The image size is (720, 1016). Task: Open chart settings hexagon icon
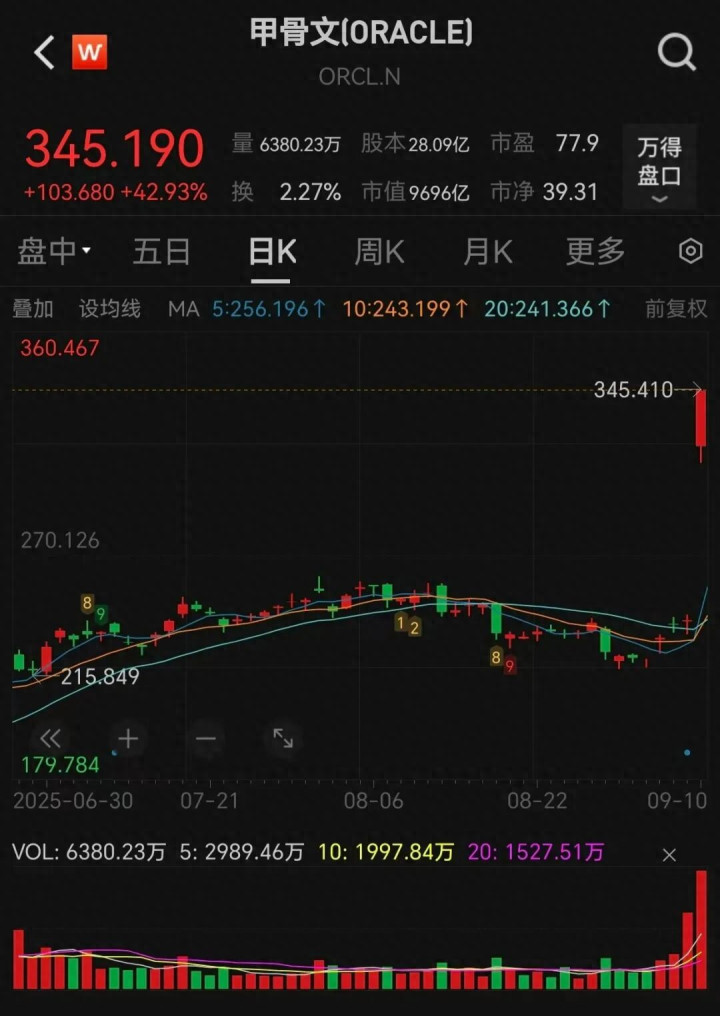(x=690, y=252)
